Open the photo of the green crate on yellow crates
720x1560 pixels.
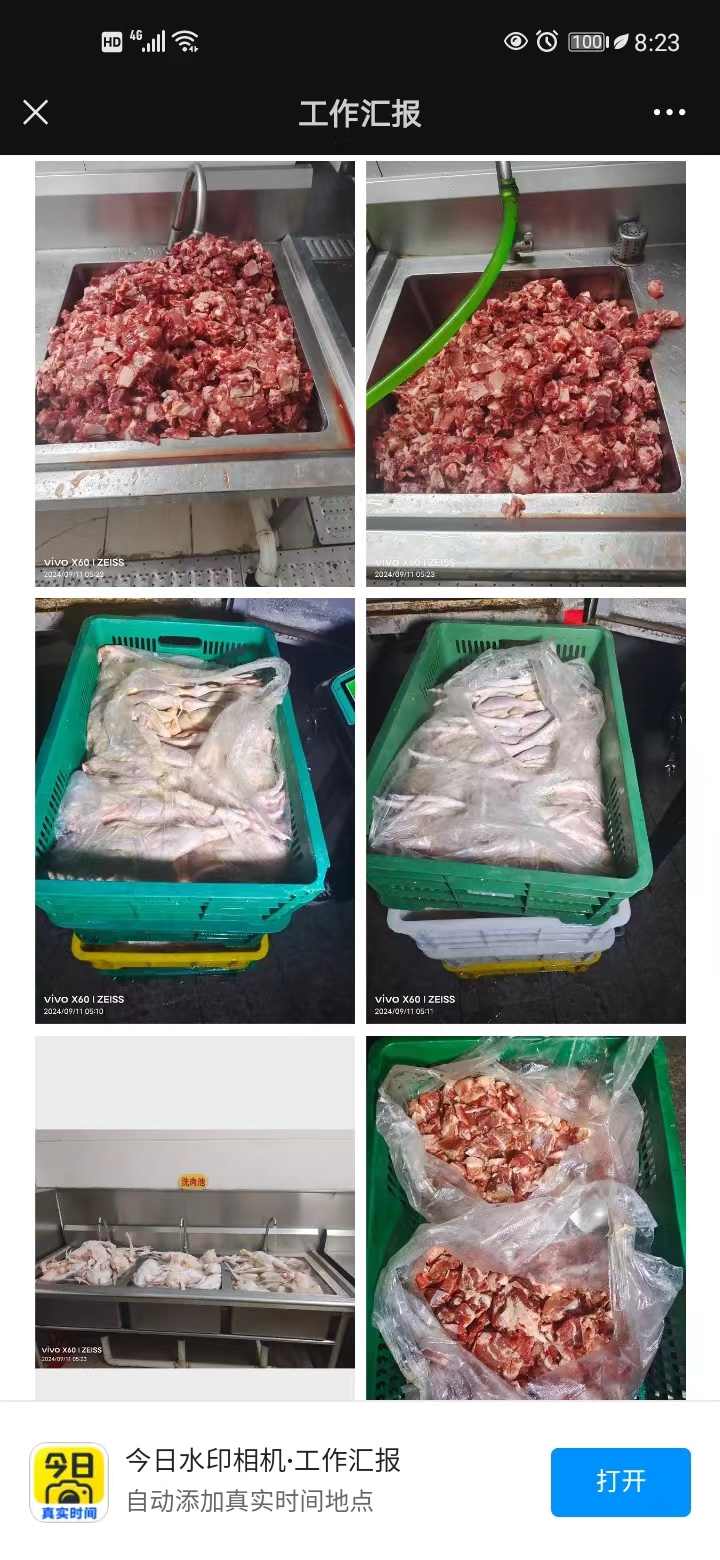click(x=195, y=810)
